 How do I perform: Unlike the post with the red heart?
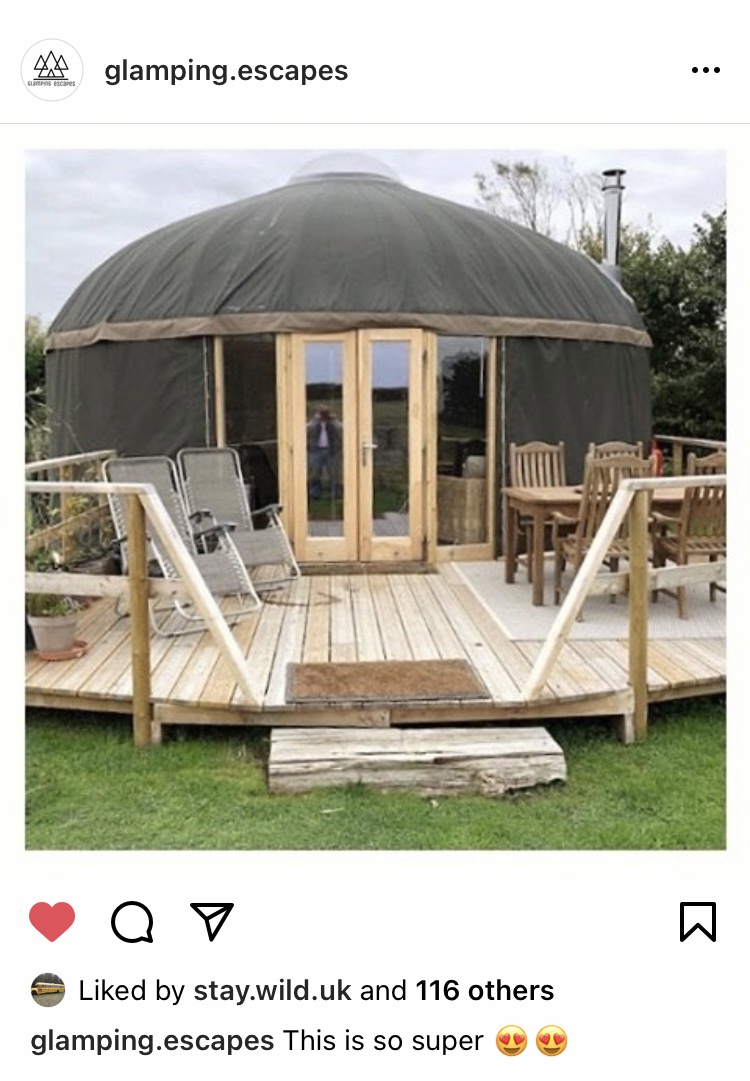pyautogui.click(x=52, y=921)
